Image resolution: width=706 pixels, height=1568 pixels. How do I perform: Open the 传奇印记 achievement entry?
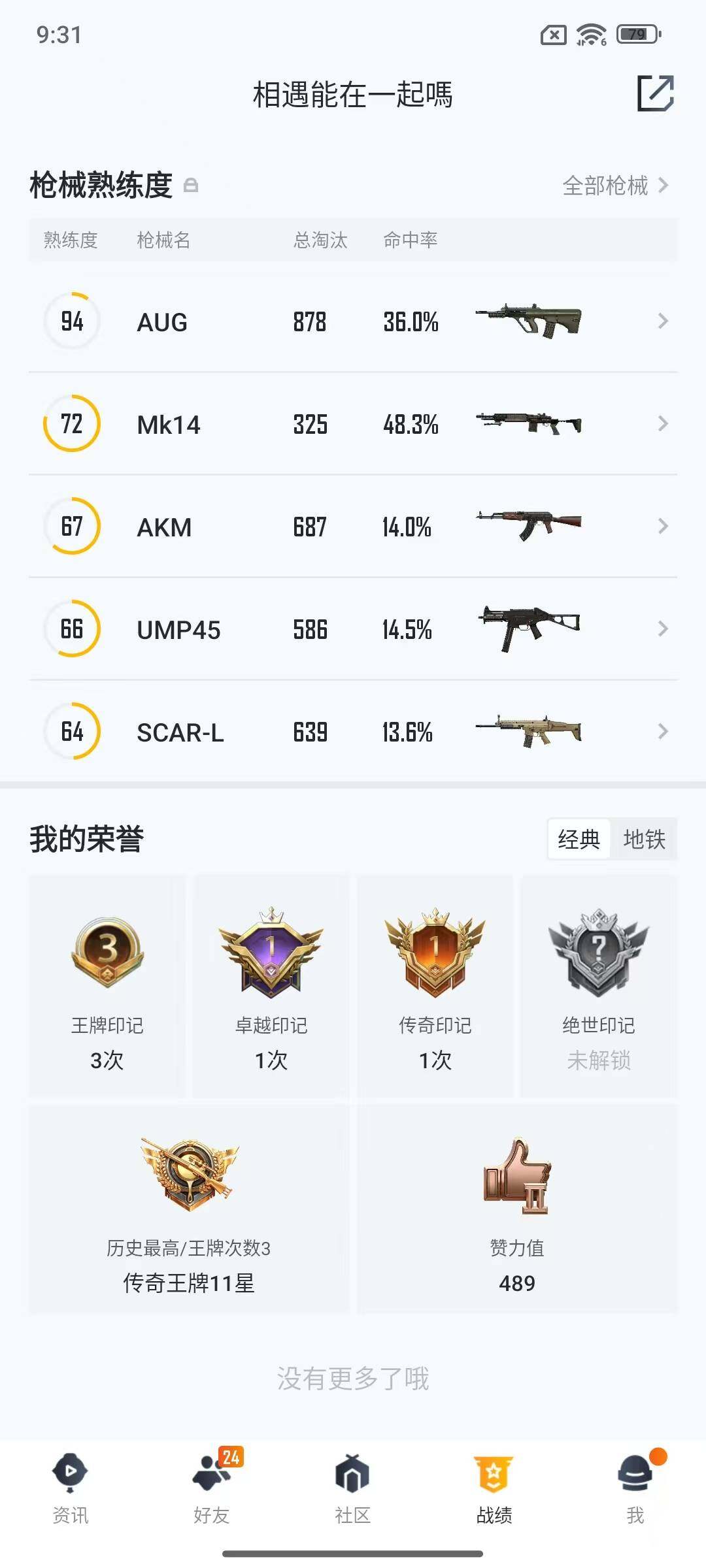click(x=435, y=951)
